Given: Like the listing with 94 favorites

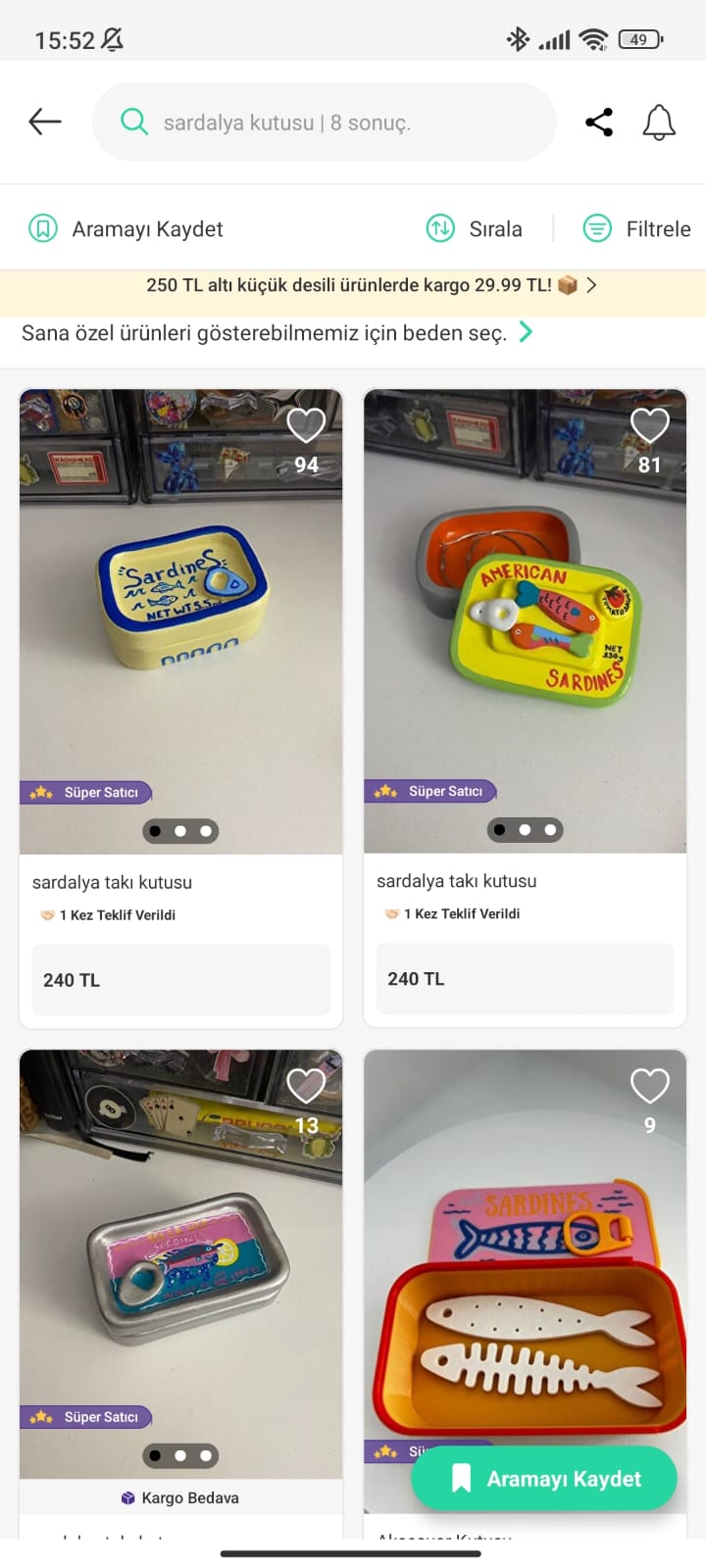Looking at the screenshot, I should (306, 425).
